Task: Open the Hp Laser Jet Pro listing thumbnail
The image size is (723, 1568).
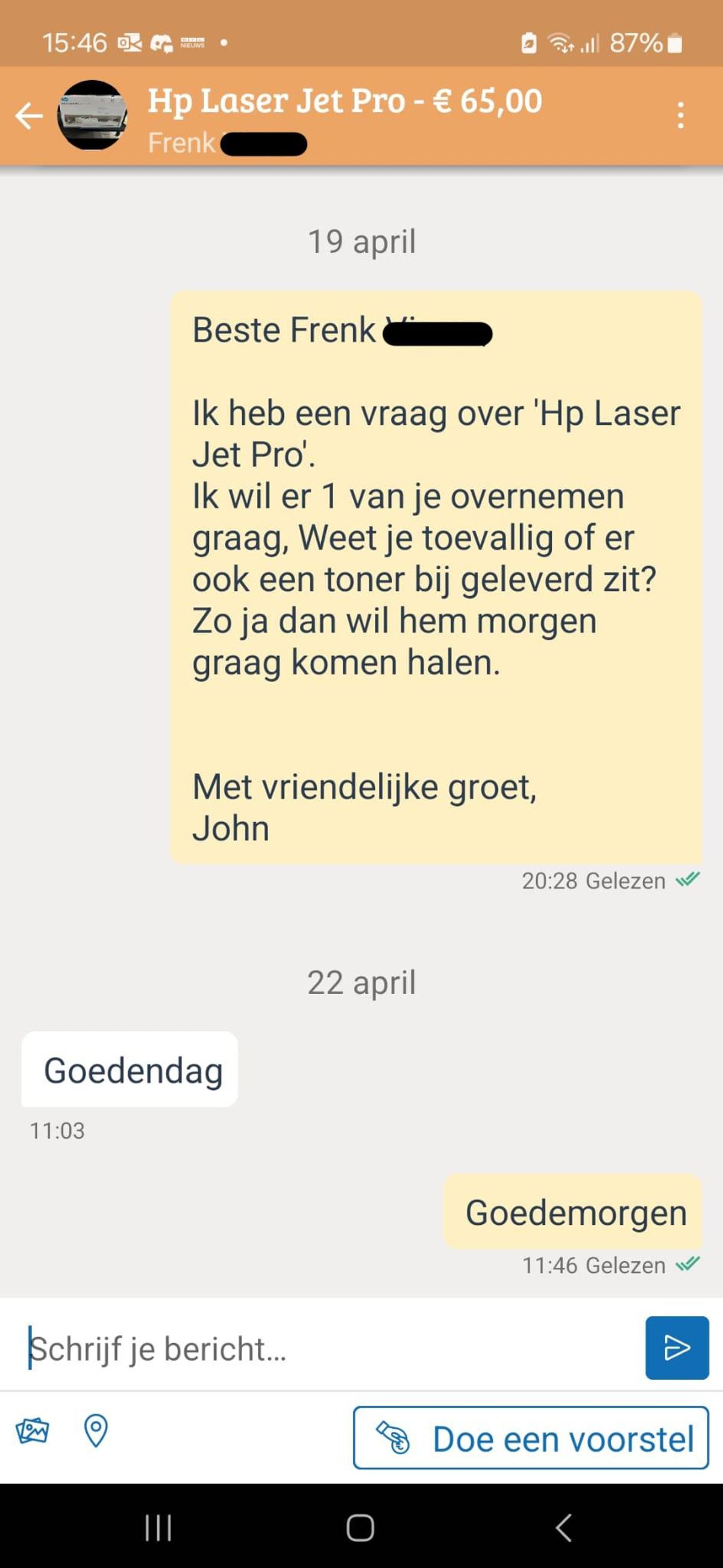Action: pos(93,115)
